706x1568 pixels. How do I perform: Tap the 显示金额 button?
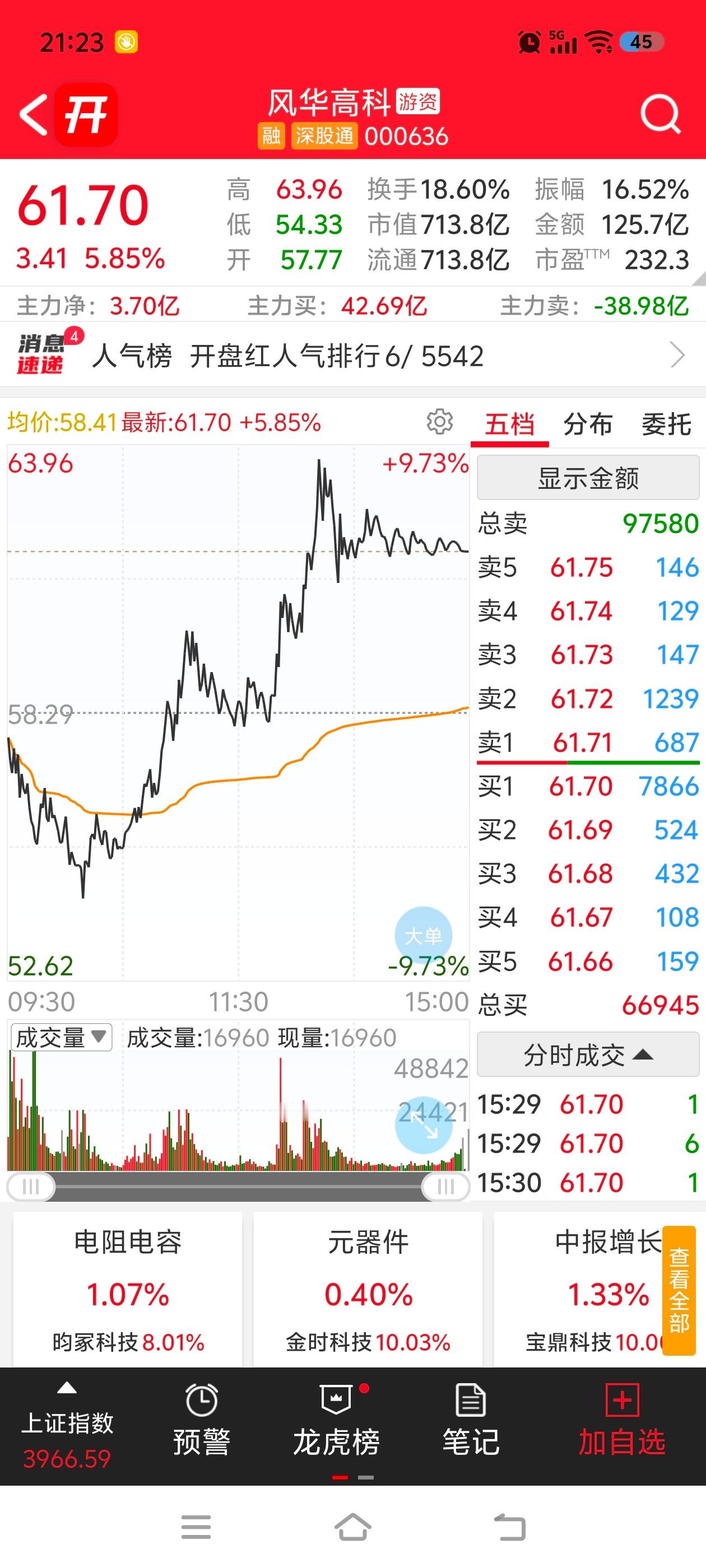588,478
